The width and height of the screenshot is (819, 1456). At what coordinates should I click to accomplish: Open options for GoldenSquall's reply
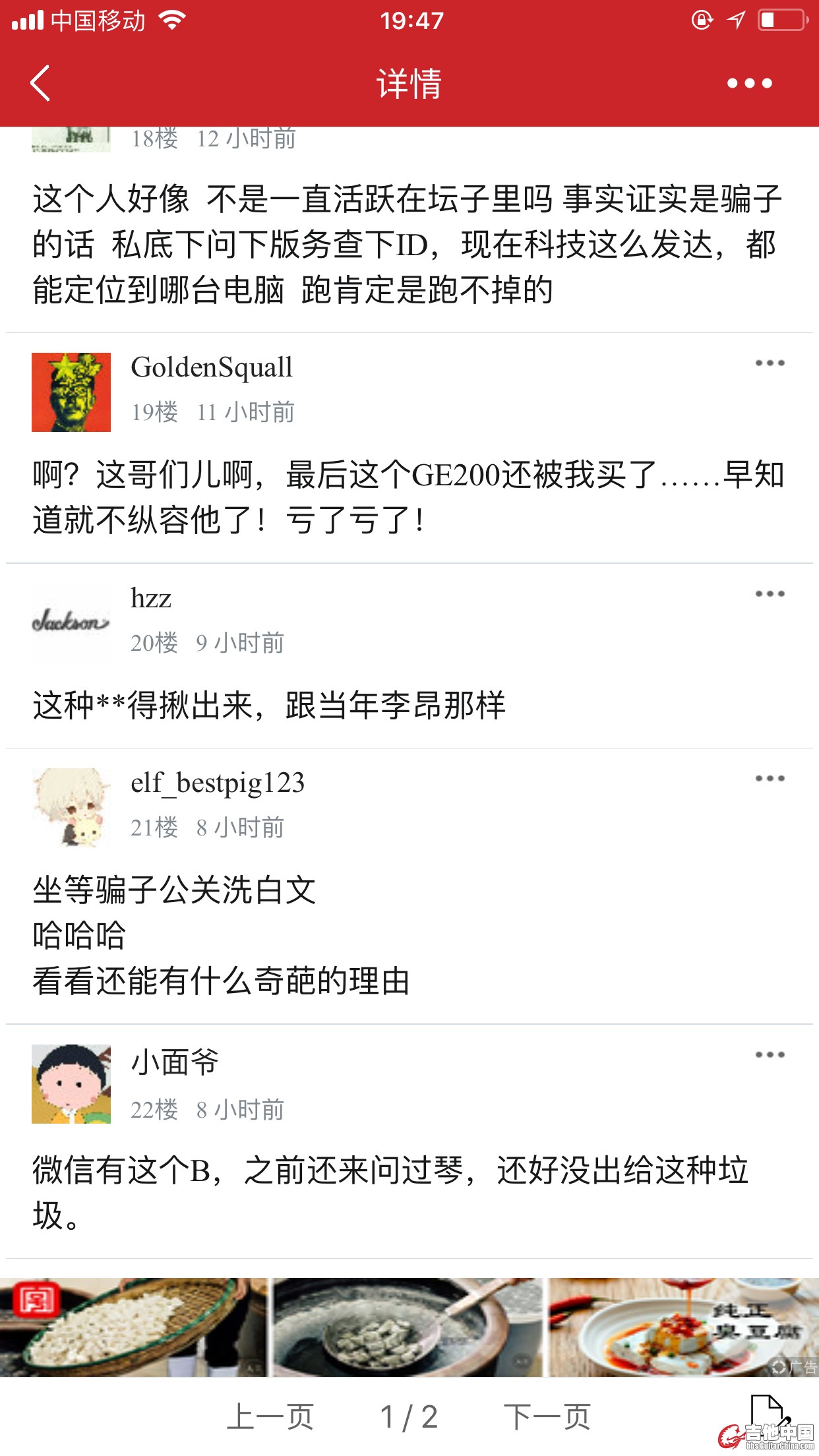click(770, 363)
